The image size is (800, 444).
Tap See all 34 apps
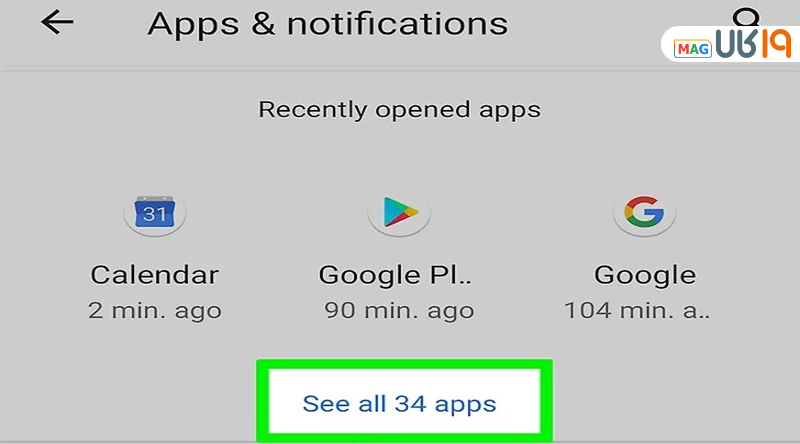(x=399, y=404)
